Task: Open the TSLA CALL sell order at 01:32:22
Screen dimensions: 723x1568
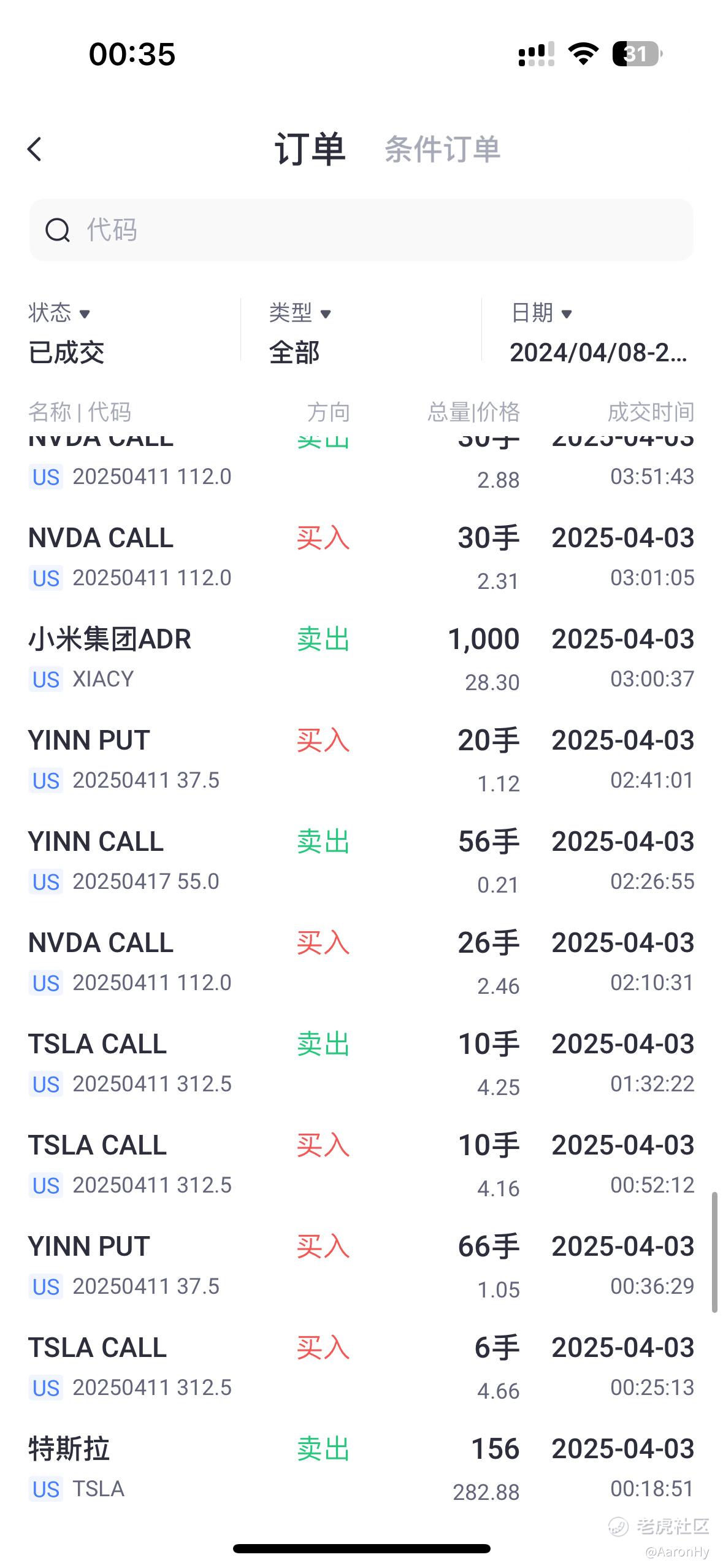Action: click(x=361, y=1064)
